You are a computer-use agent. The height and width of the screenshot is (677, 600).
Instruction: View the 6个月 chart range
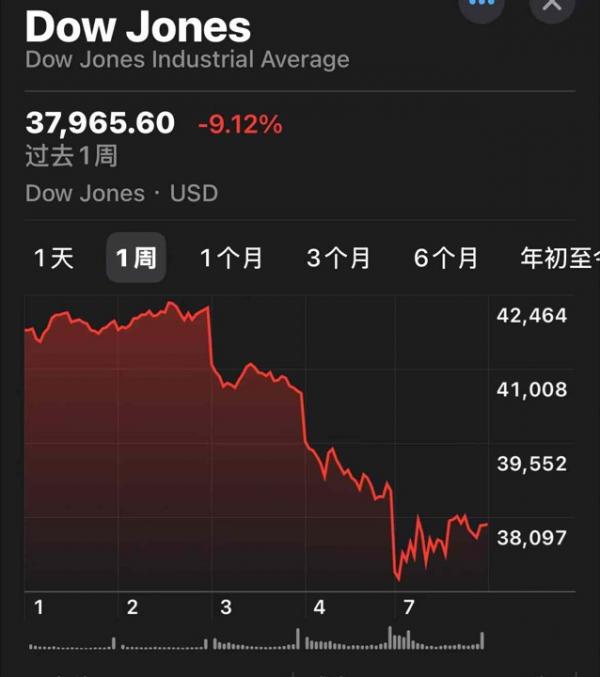pyautogui.click(x=446, y=259)
